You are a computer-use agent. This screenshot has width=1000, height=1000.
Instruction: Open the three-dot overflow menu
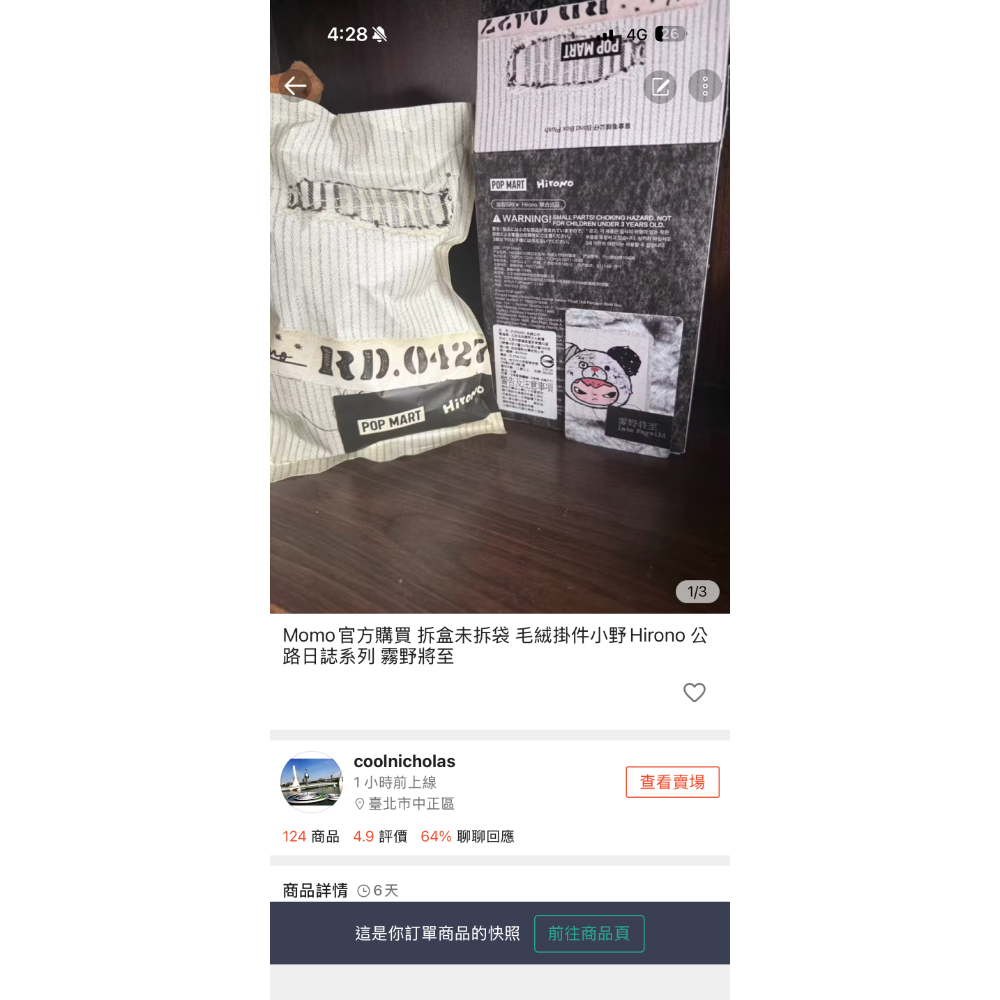pyautogui.click(x=705, y=86)
